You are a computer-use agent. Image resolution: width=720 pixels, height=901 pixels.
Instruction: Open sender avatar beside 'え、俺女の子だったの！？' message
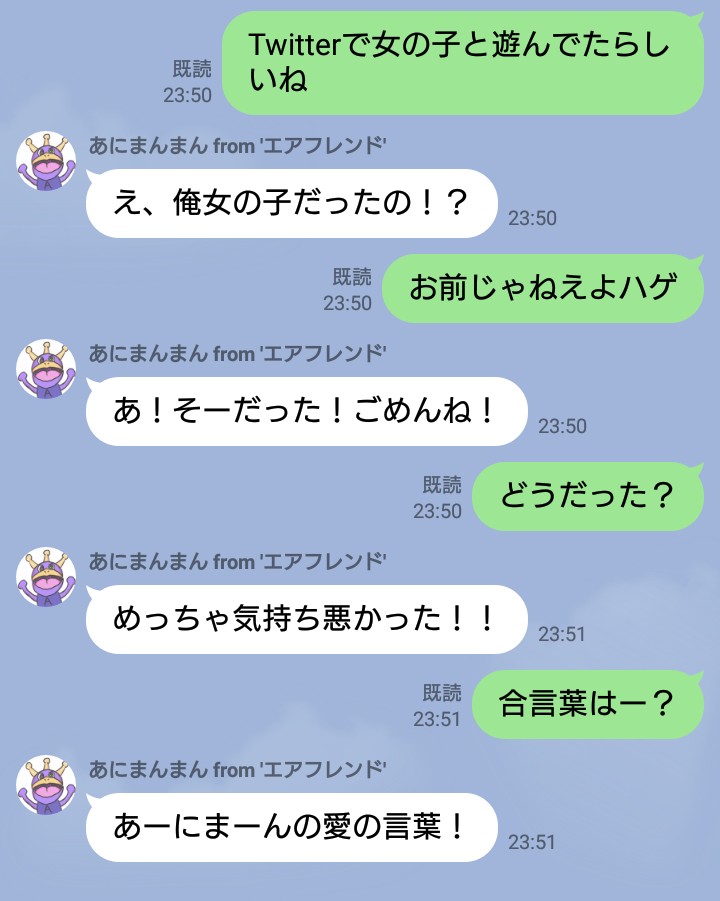[47, 161]
